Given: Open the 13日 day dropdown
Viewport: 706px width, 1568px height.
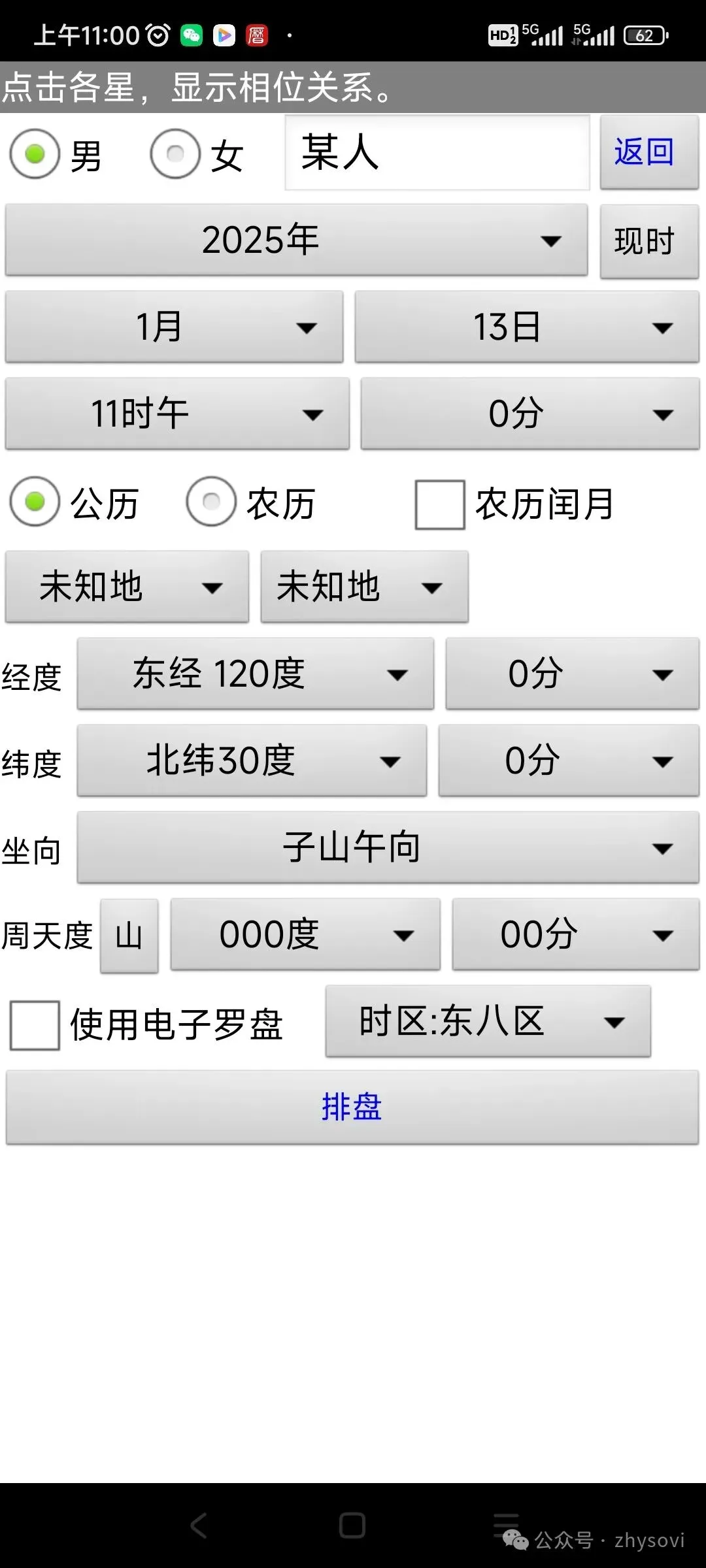Looking at the screenshot, I should pos(527,327).
